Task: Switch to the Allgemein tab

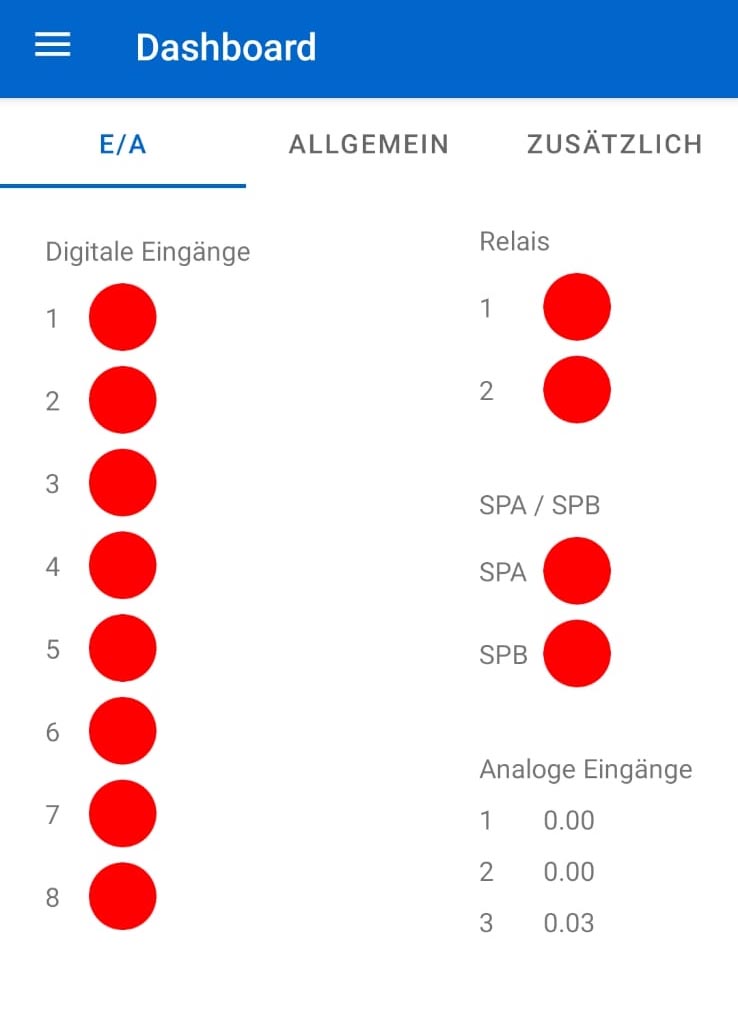Action: click(368, 144)
